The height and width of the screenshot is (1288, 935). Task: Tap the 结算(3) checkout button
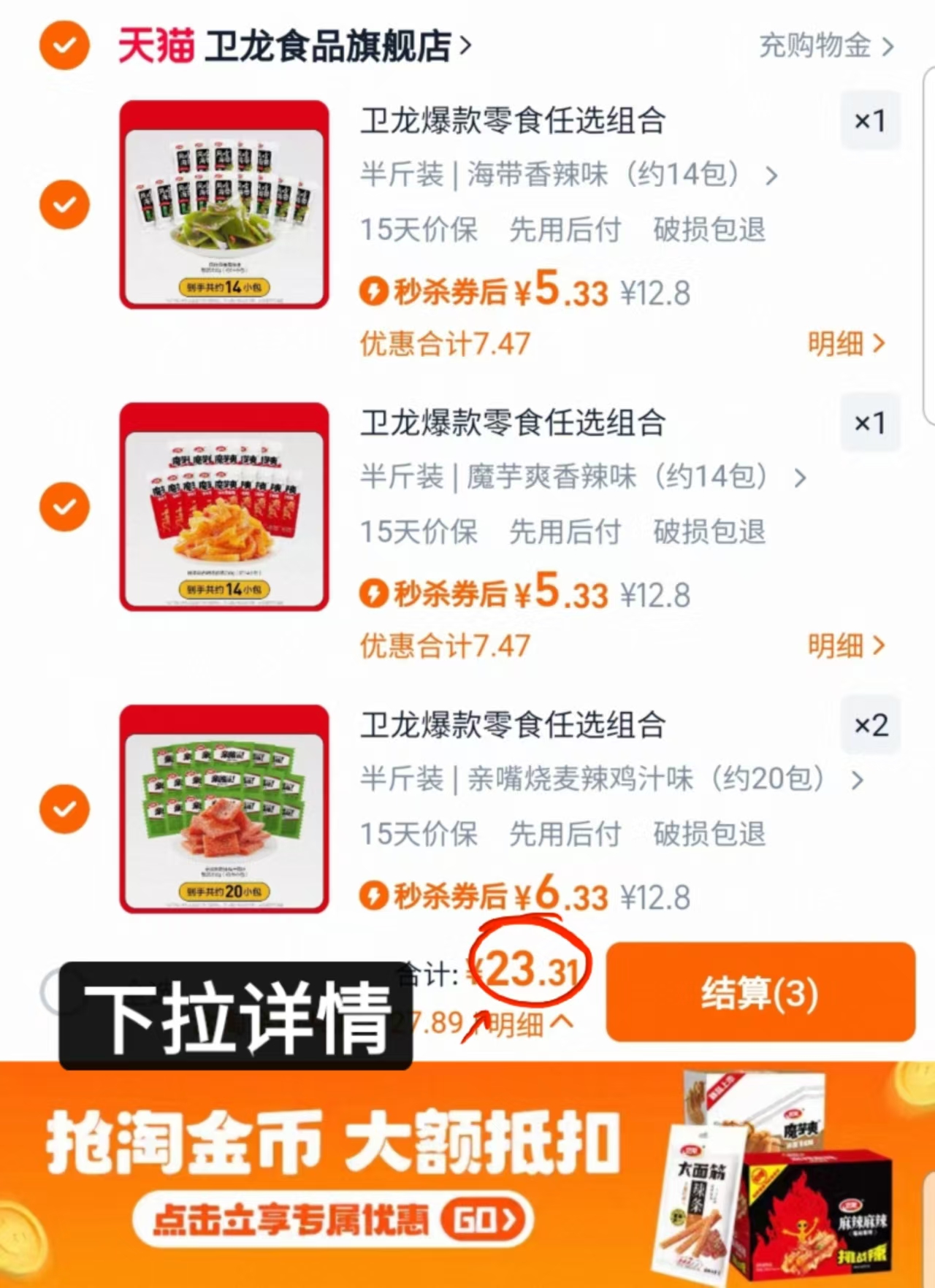pos(760,993)
